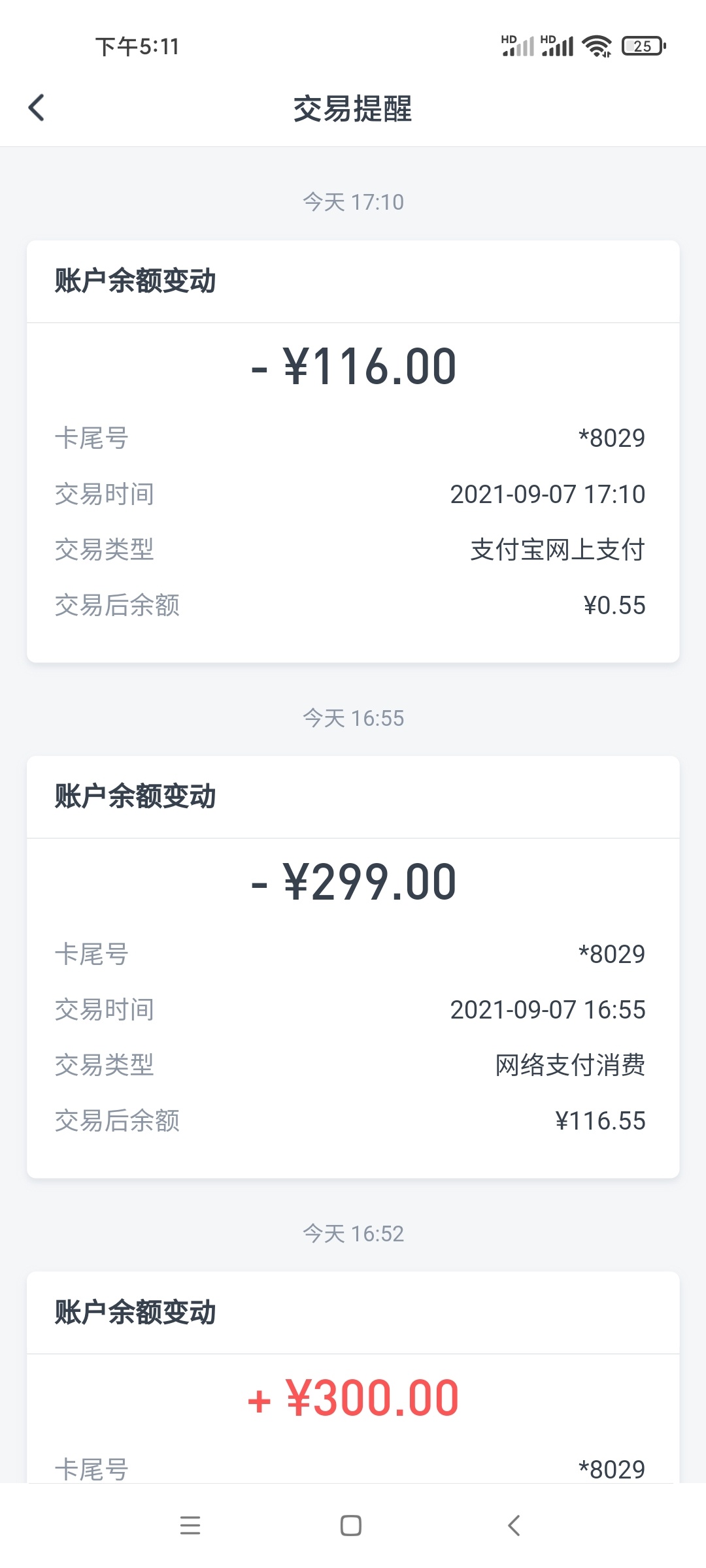Open the -¥116.00 balance change card

click(x=353, y=451)
